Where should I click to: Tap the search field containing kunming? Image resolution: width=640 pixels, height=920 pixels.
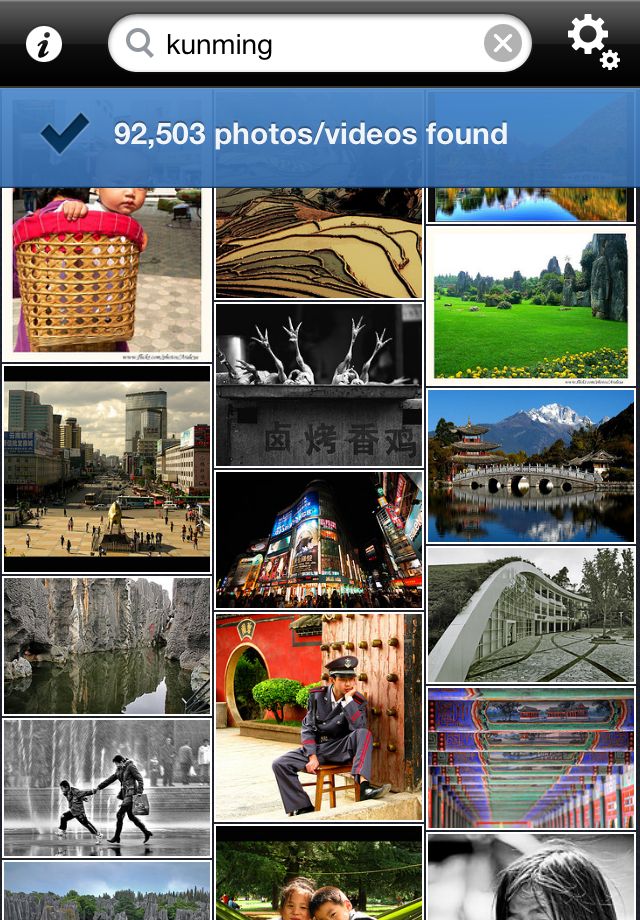[310, 44]
